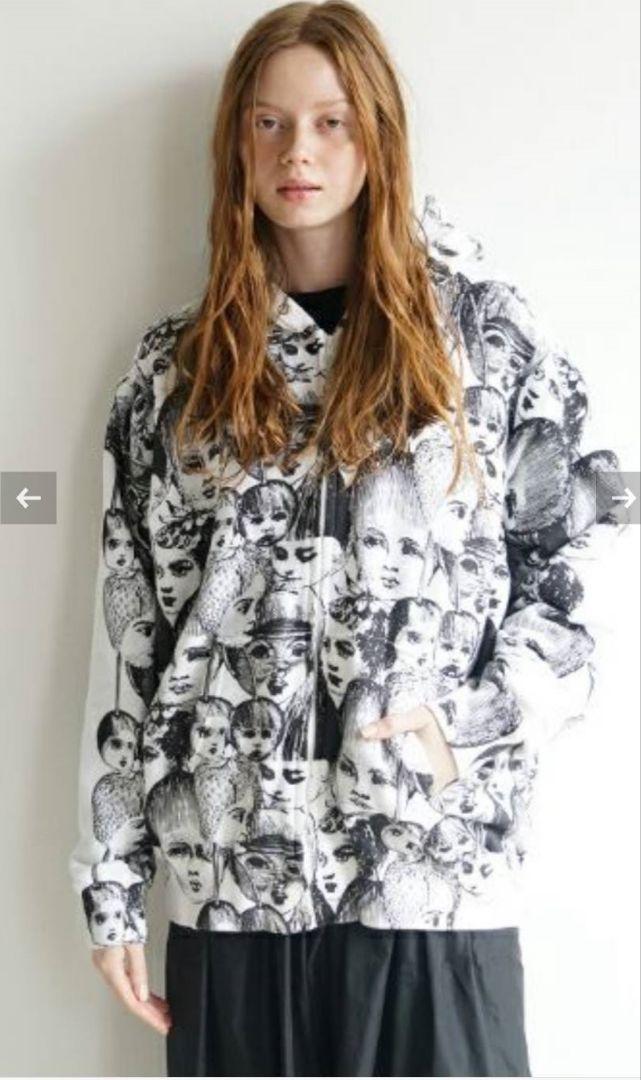Screen dimensions: 641x1080
Task: Show the next product photo
Action: click(619, 498)
